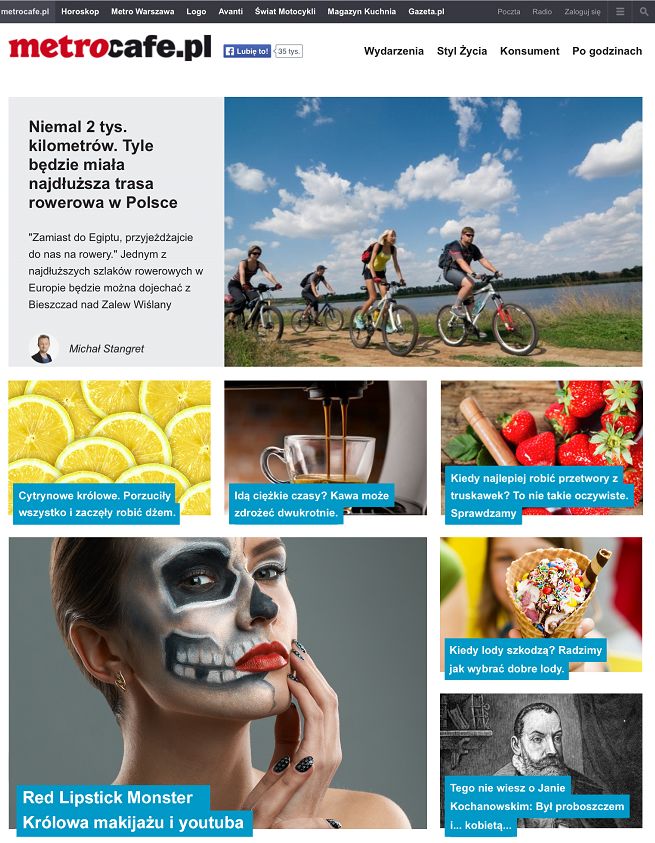Switch to the Wydarzenia section
This screenshot has height=843, width=655.
(x=393, y=51)
